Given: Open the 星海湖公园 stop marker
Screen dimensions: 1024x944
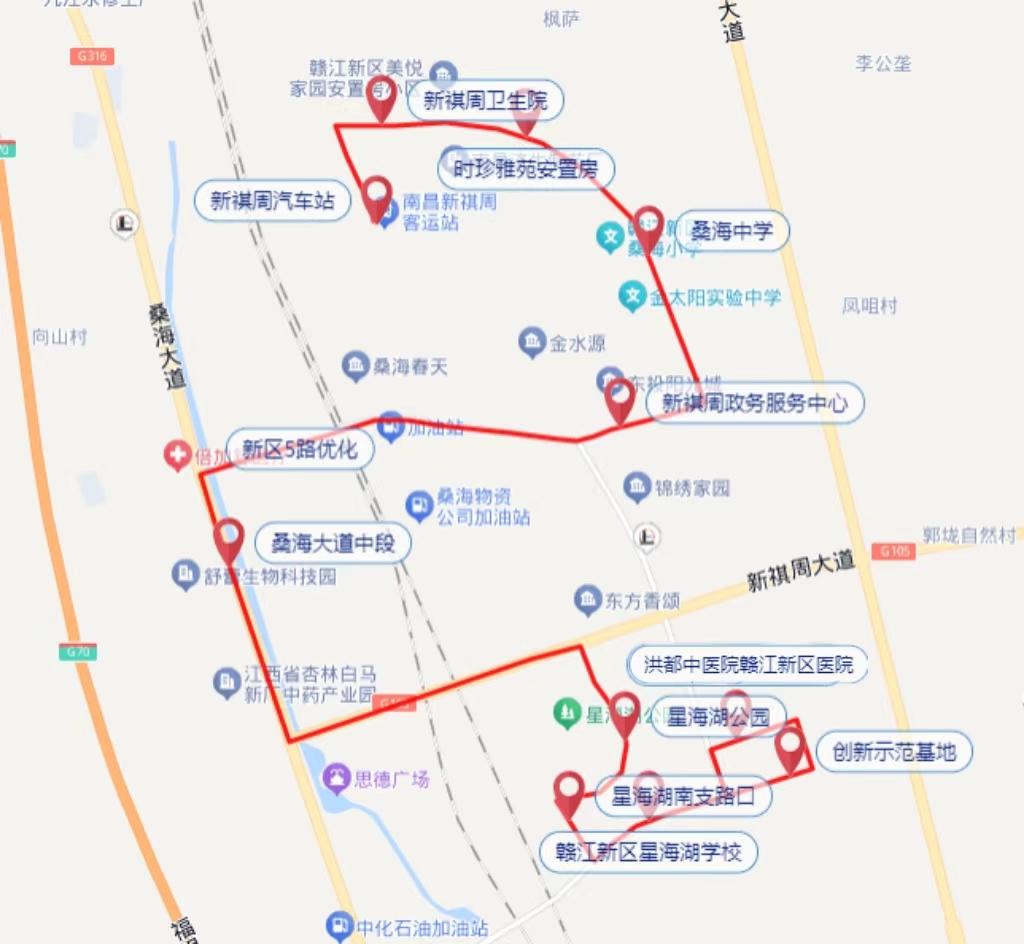Looking at the screenshot, I should (x=625, y=712).
